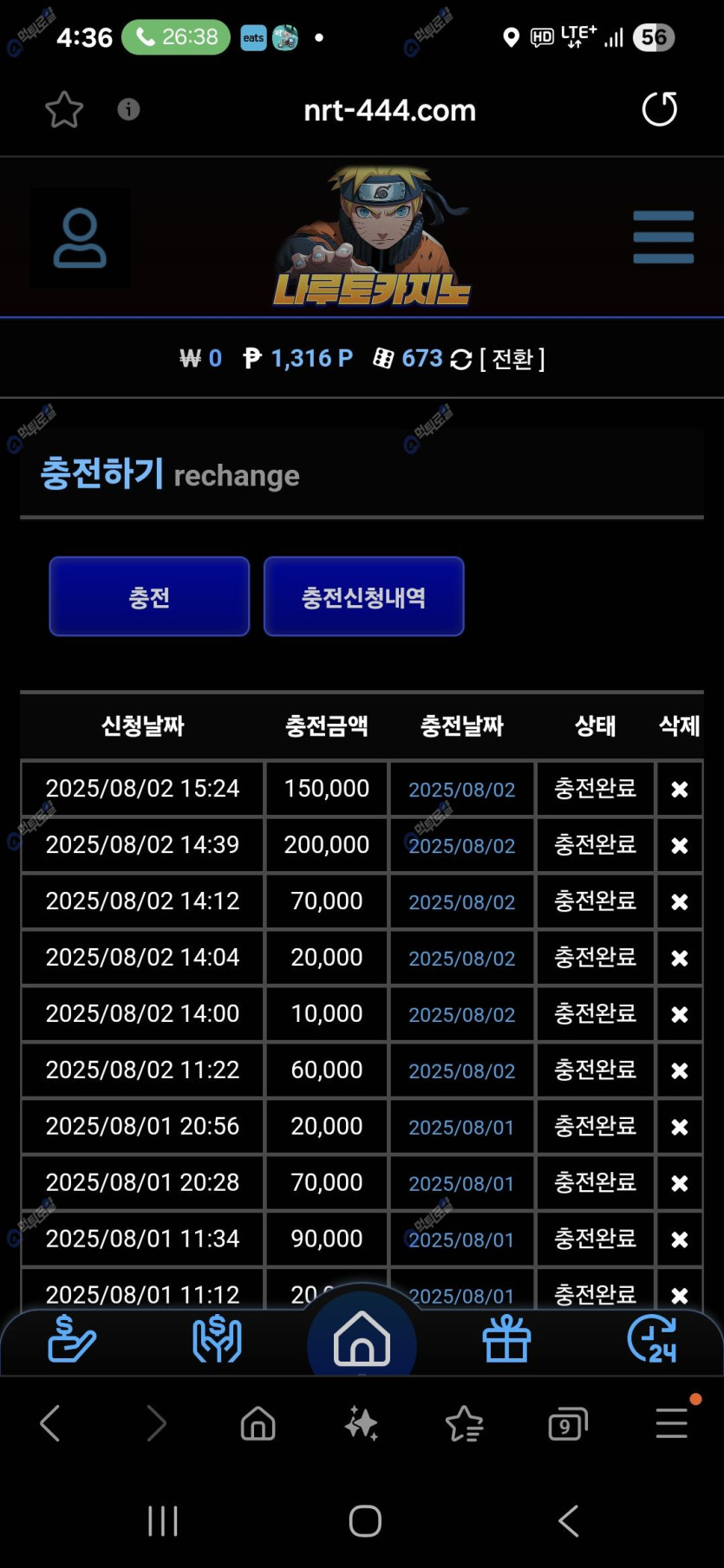The height and width of the screenshot is (1568, 724).
Task: Remove the 2025/08/02 11:22 record
Action: click(680, 1070)
